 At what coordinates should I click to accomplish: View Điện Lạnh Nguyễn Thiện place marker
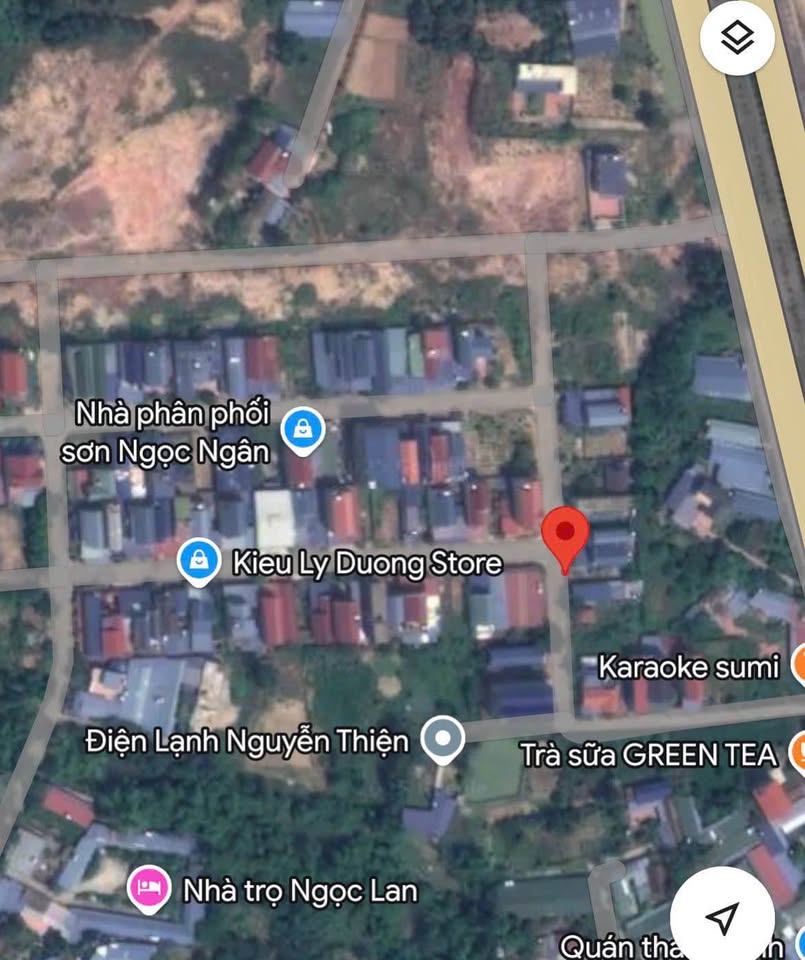click(442, 740)
